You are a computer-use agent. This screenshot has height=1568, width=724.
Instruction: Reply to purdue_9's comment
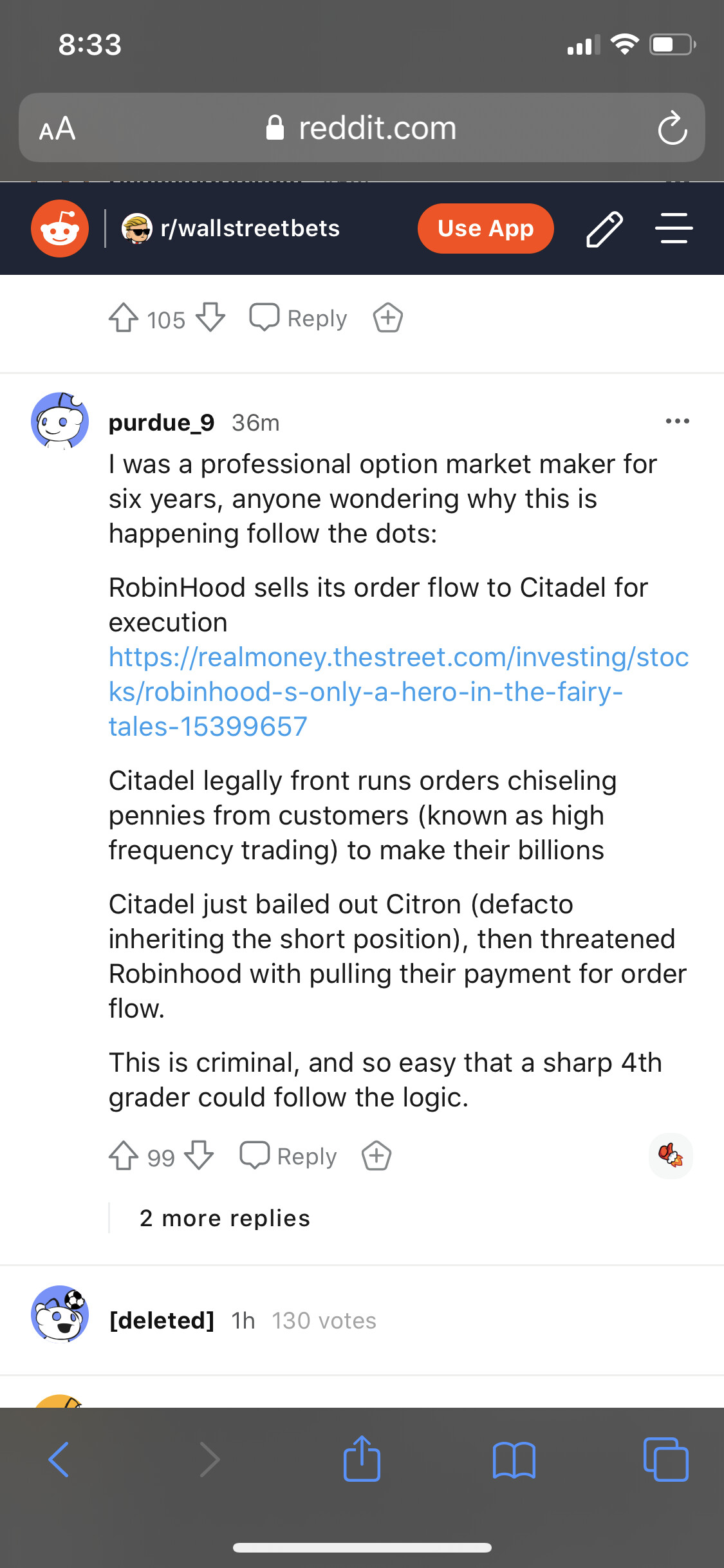point(288,1156)
